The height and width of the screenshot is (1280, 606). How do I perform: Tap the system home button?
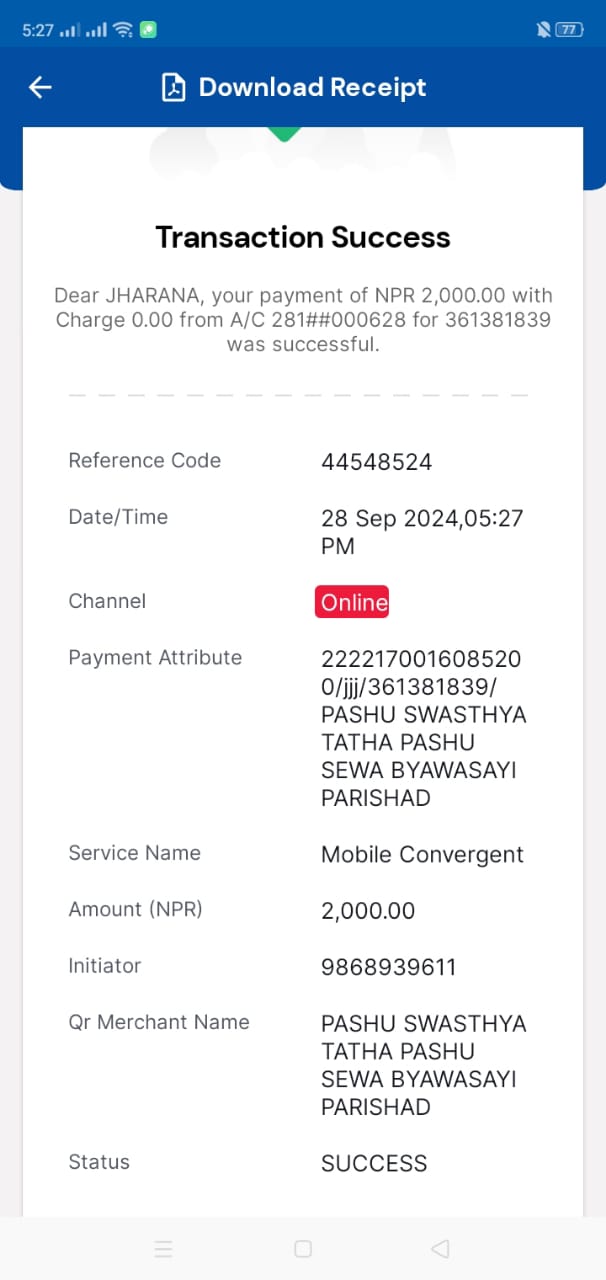(303, 1248)
